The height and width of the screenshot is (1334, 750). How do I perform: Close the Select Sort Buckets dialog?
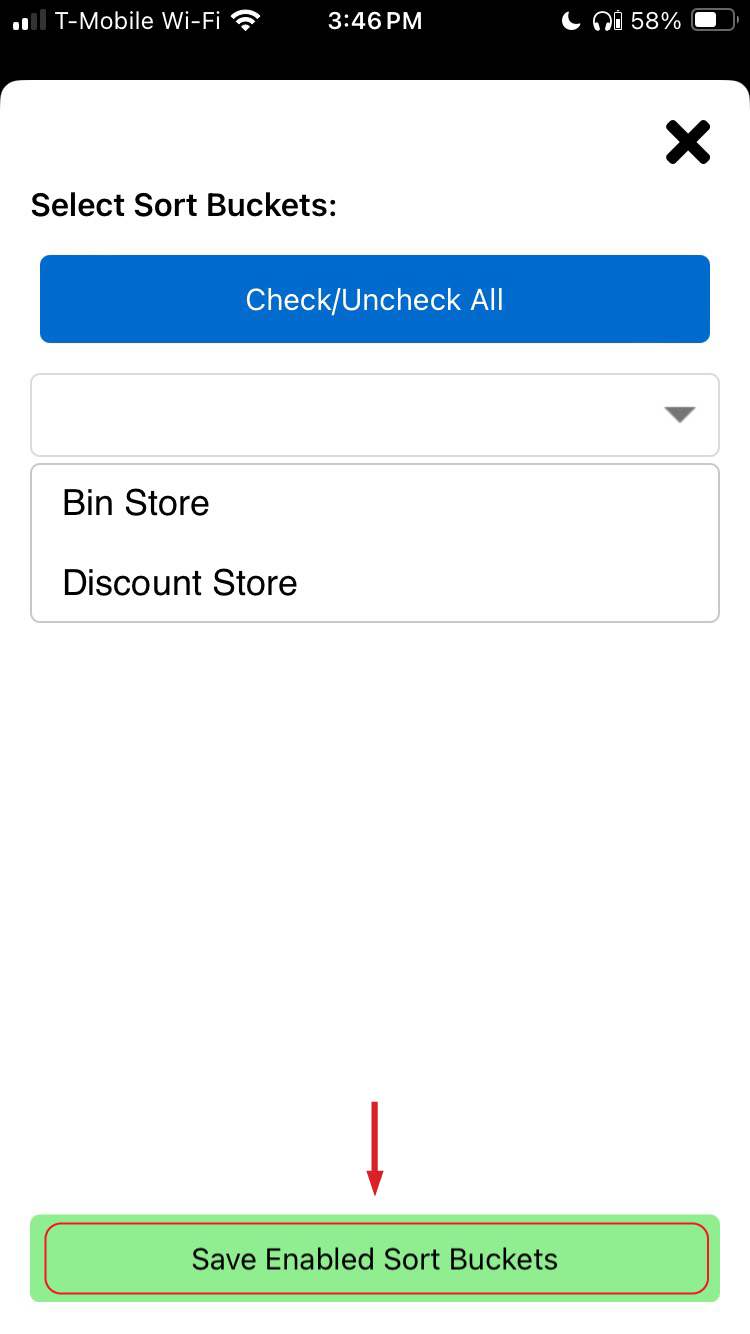(687, 142)
